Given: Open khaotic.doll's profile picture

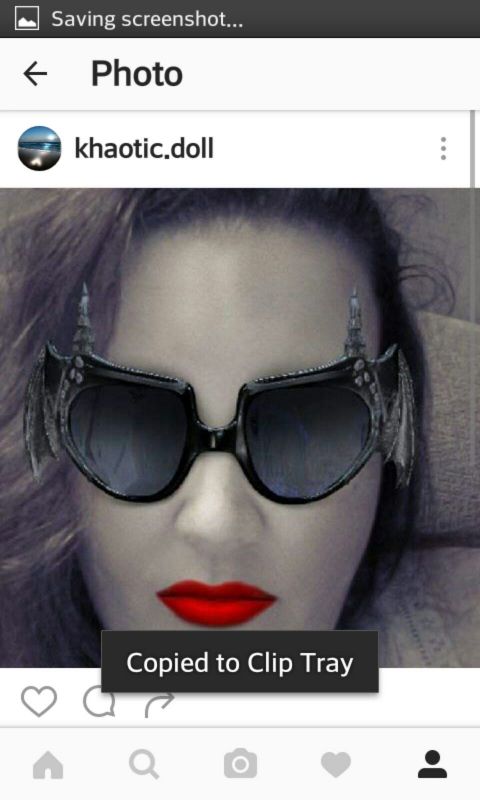Looking at the screenshot, I should pos(39,148).
